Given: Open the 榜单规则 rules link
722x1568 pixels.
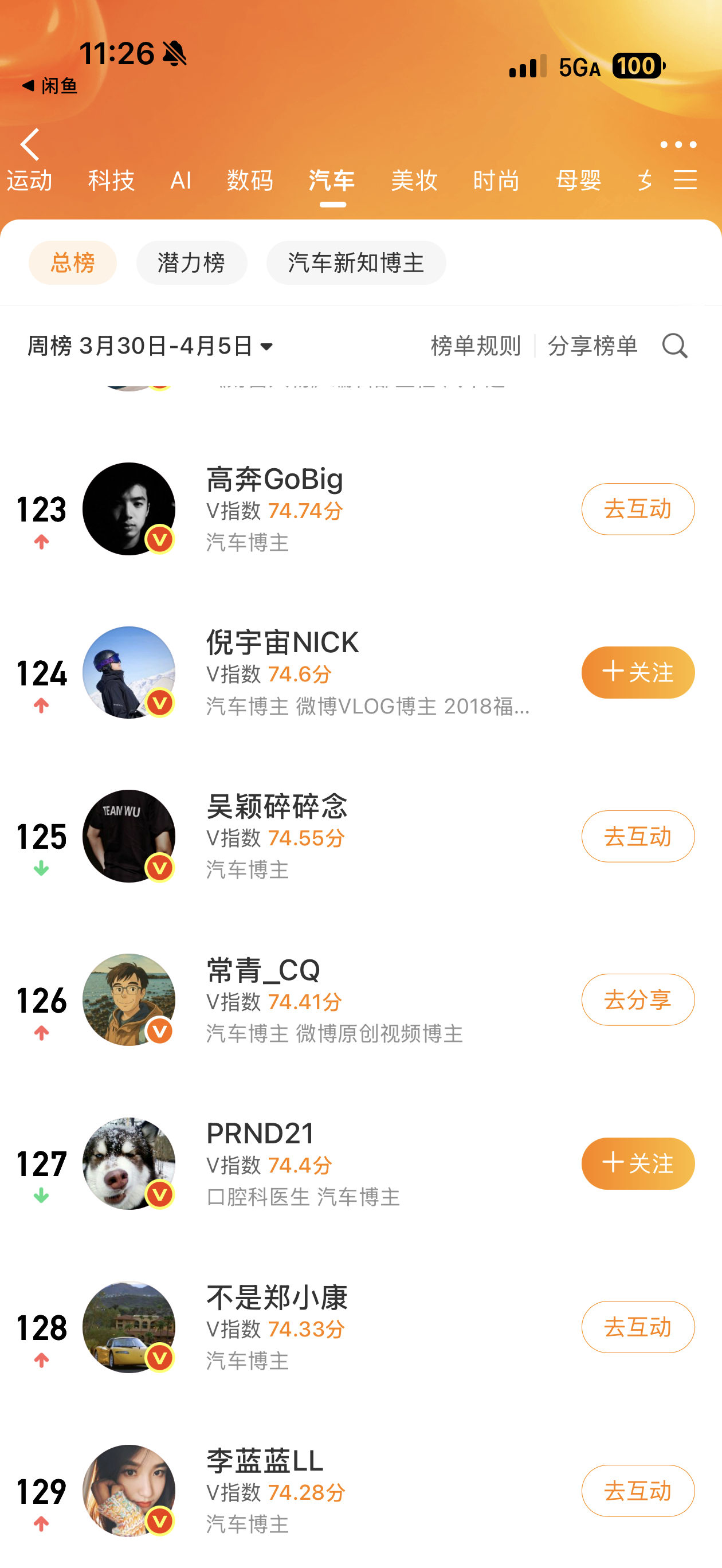Looking at the screenshot, I should [x=474, y=346].
